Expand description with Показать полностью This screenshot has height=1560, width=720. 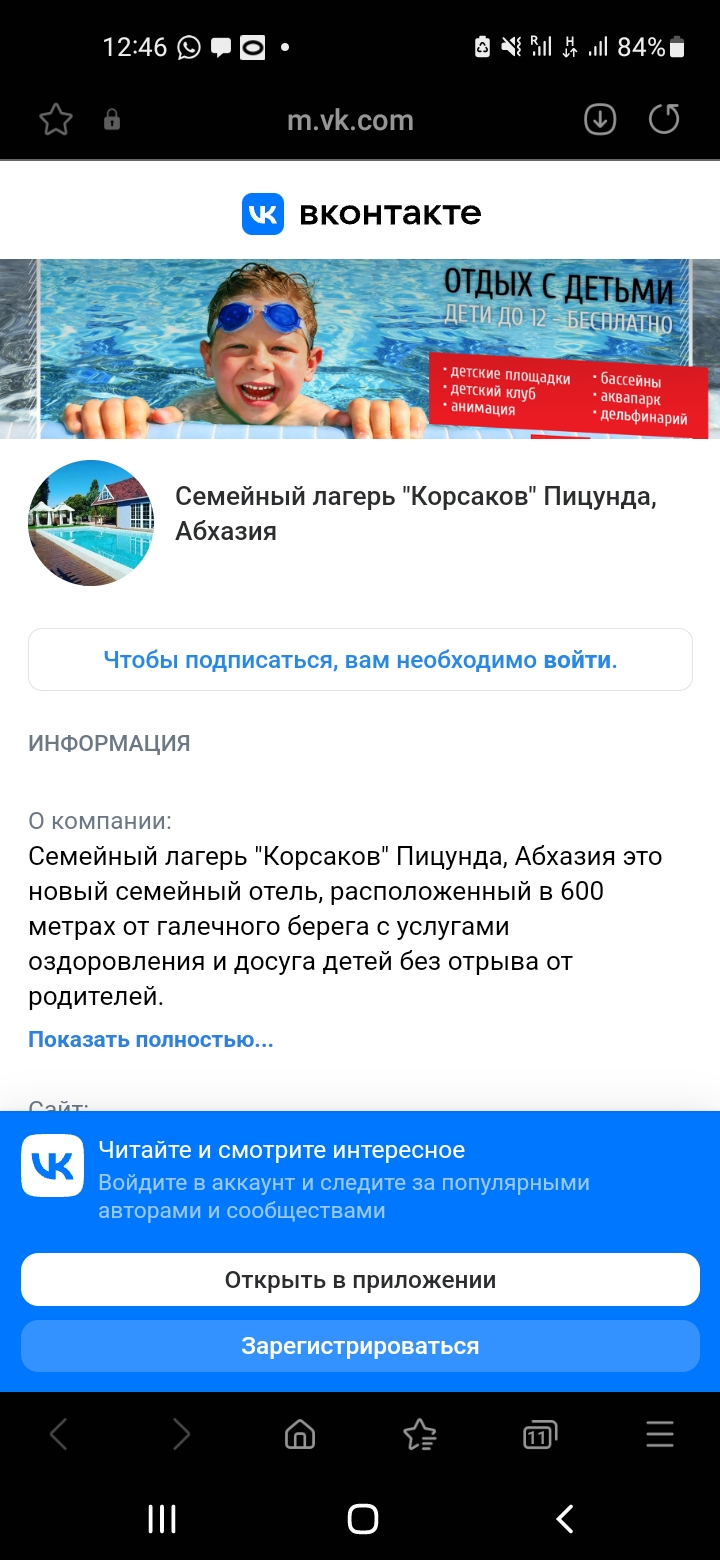(151, 1039)
